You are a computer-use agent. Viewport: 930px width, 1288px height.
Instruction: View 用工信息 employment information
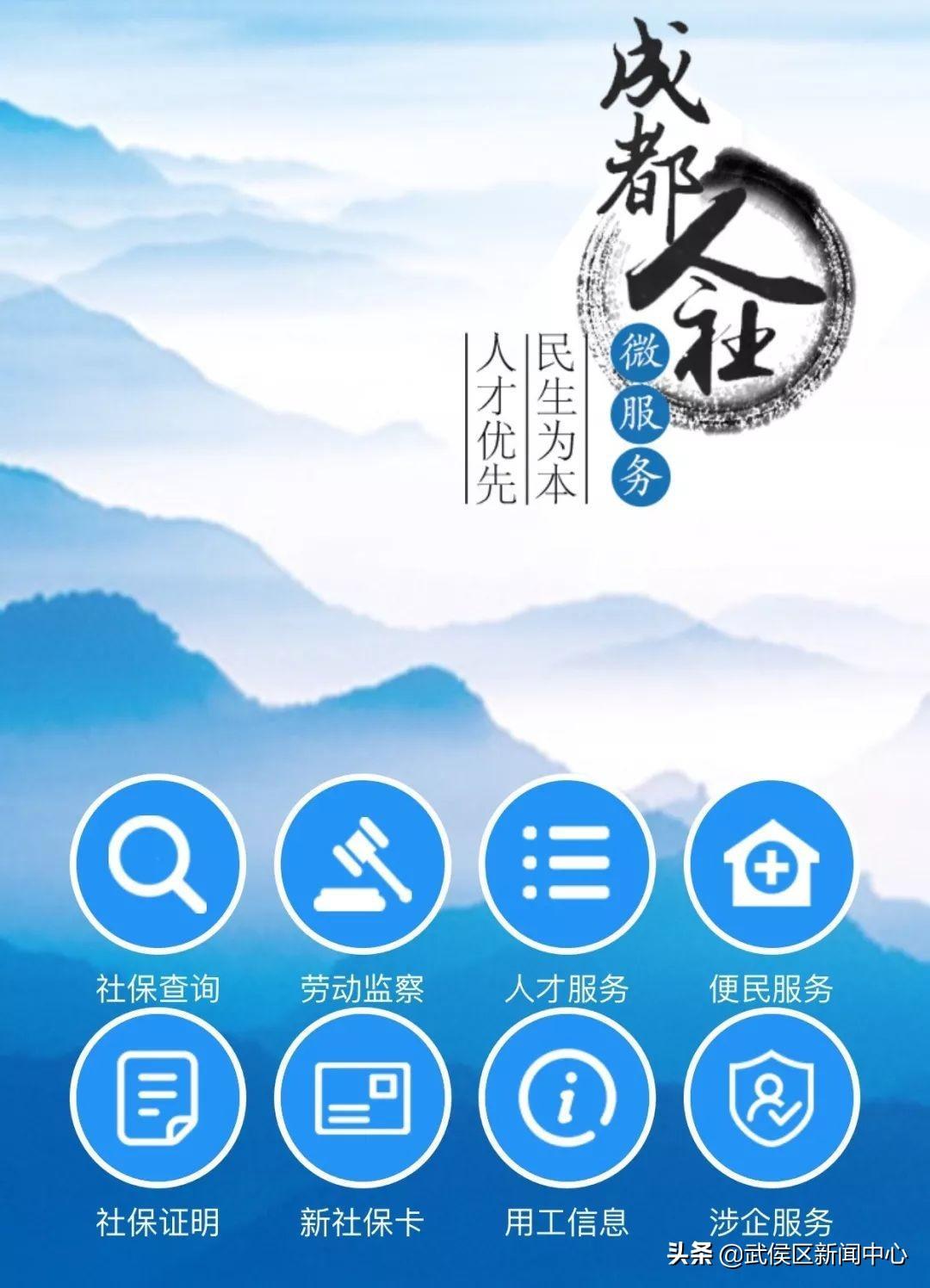(x=567, y=1099)
